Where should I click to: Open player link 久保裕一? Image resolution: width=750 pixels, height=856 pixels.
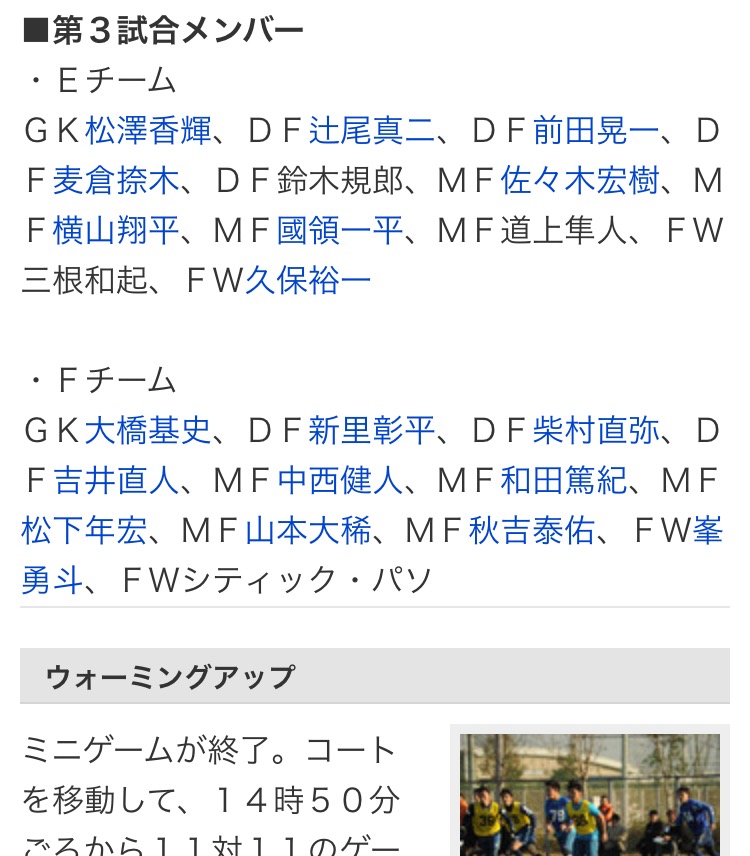click(x=308, y=281)
